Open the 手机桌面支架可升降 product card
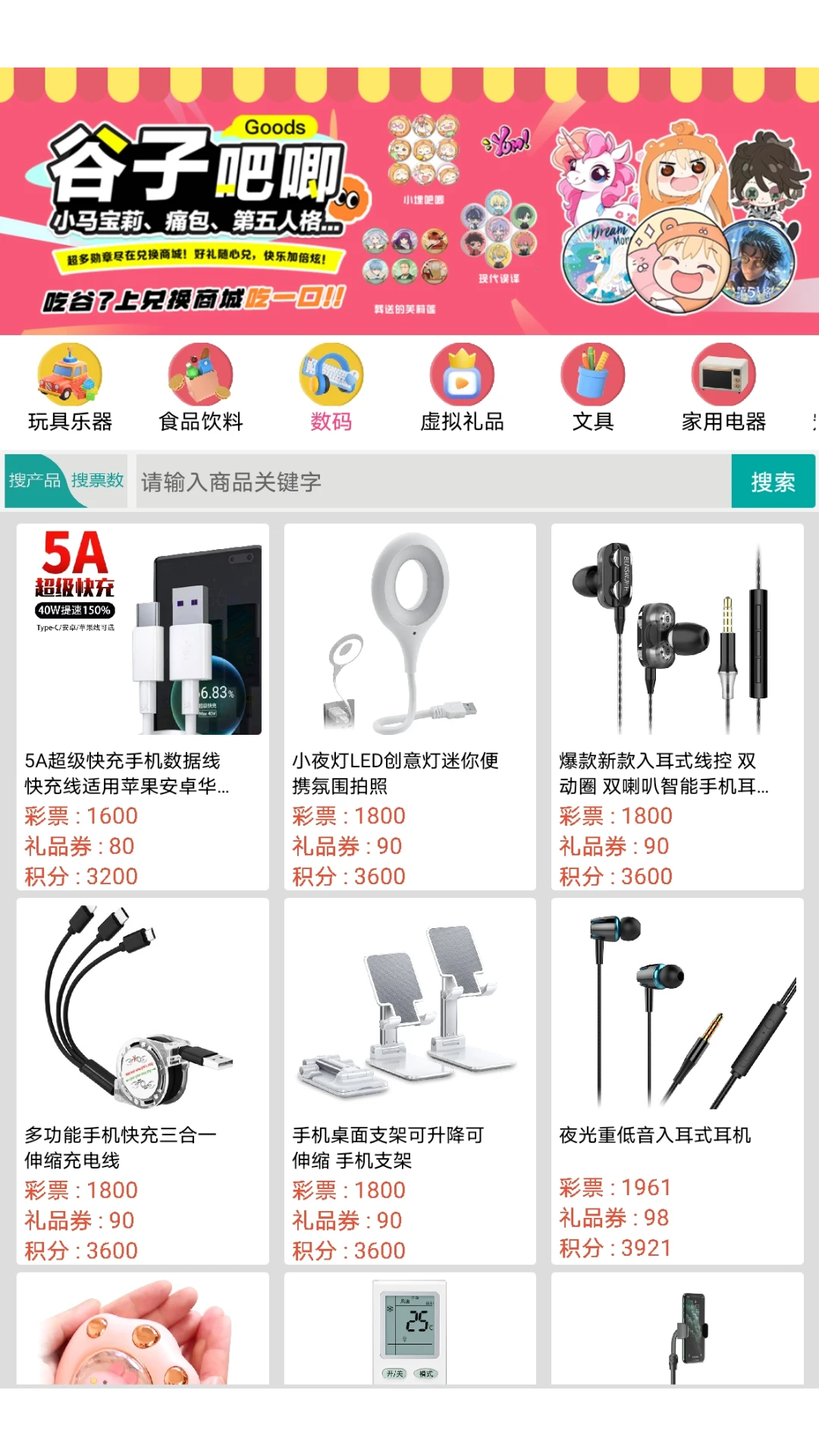The width and height of the screenshot is (819, 1456). (x=409, y=1081)
